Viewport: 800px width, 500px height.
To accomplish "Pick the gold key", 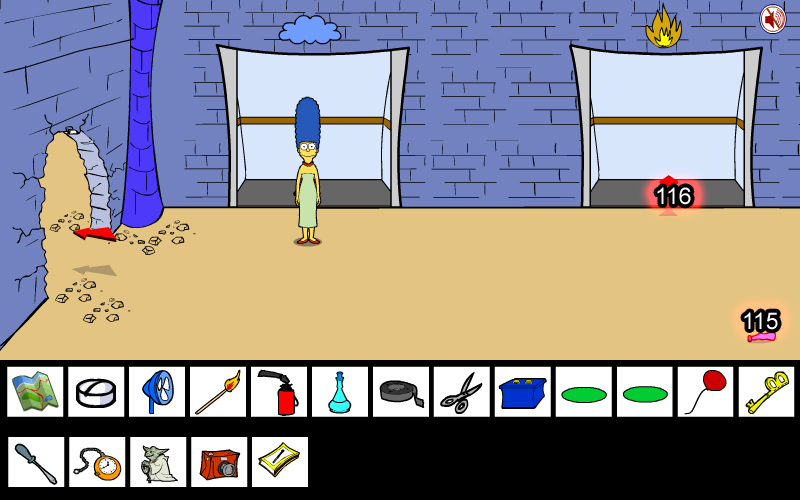I will pyautogui.click(x=766, y=392).
